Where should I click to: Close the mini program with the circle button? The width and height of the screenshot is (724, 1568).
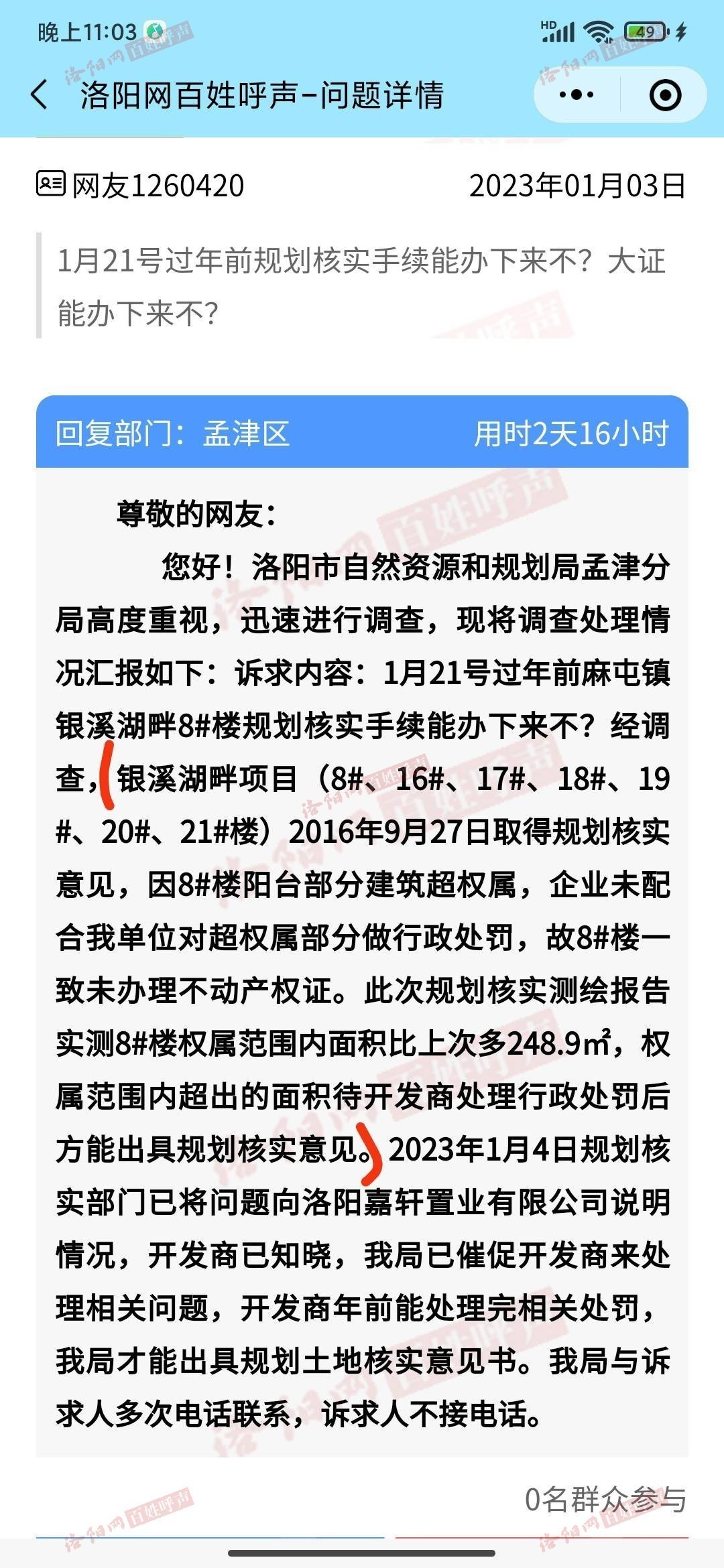click(x=665, y=94)
